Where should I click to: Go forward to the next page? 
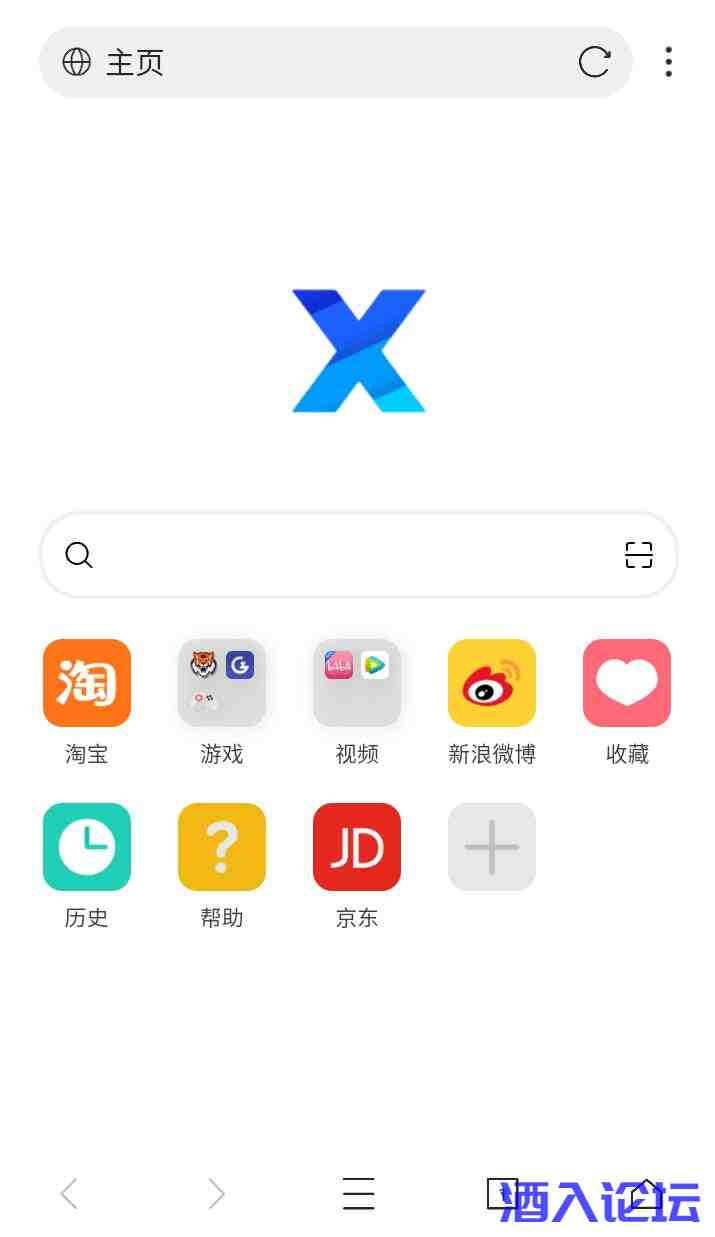coord(215,1193)
